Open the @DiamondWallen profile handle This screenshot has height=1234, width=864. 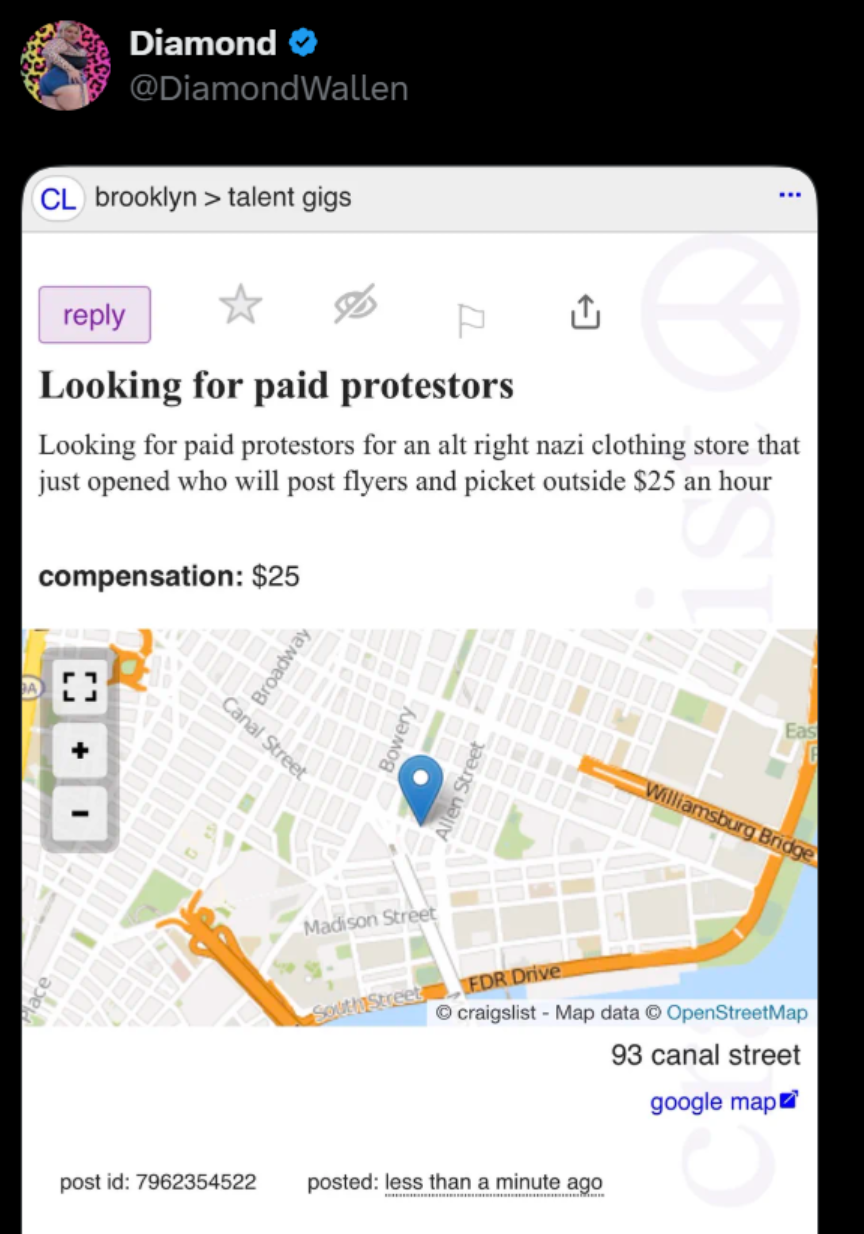[x=268, y=88]
